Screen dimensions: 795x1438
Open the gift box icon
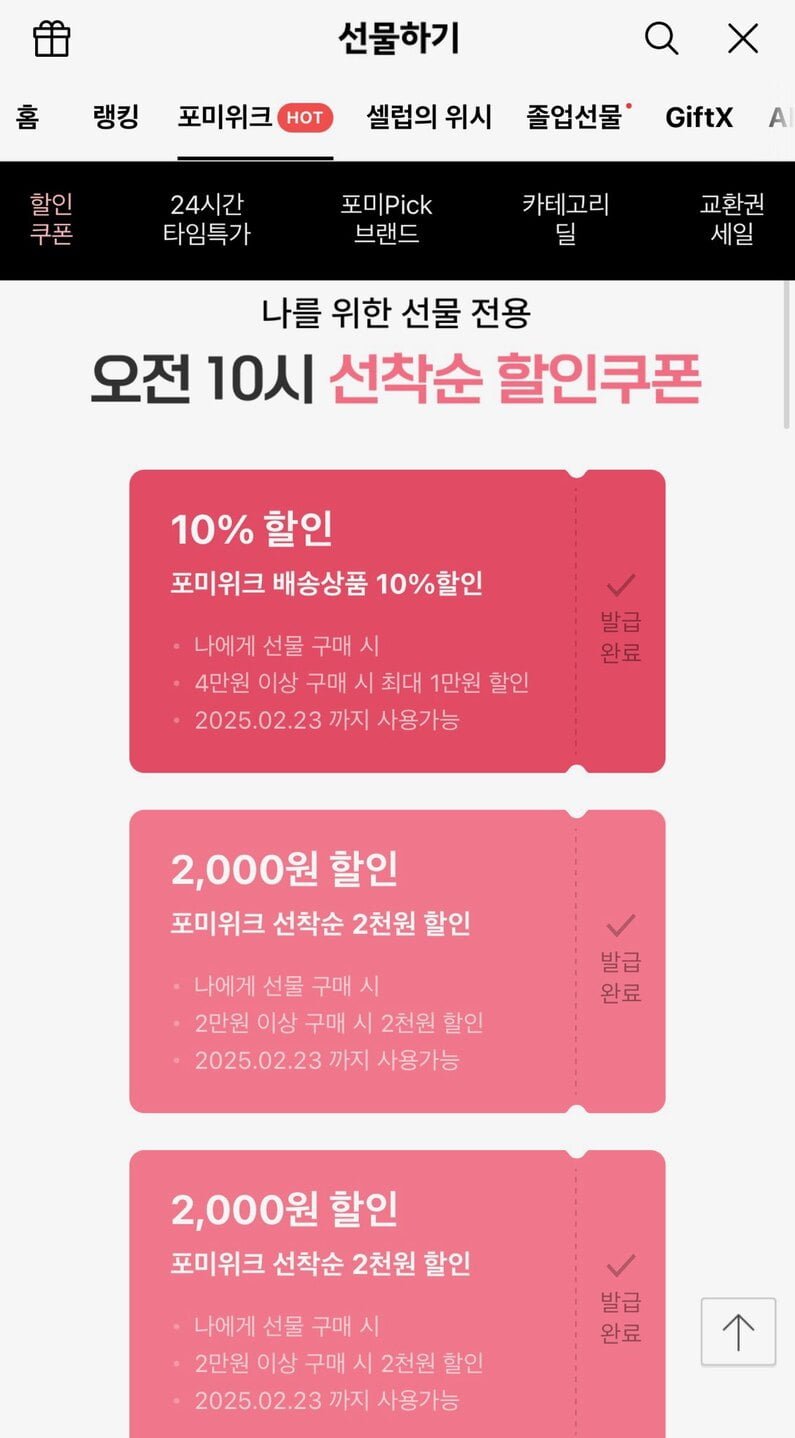pyautogui.click(x=52, y=39)
